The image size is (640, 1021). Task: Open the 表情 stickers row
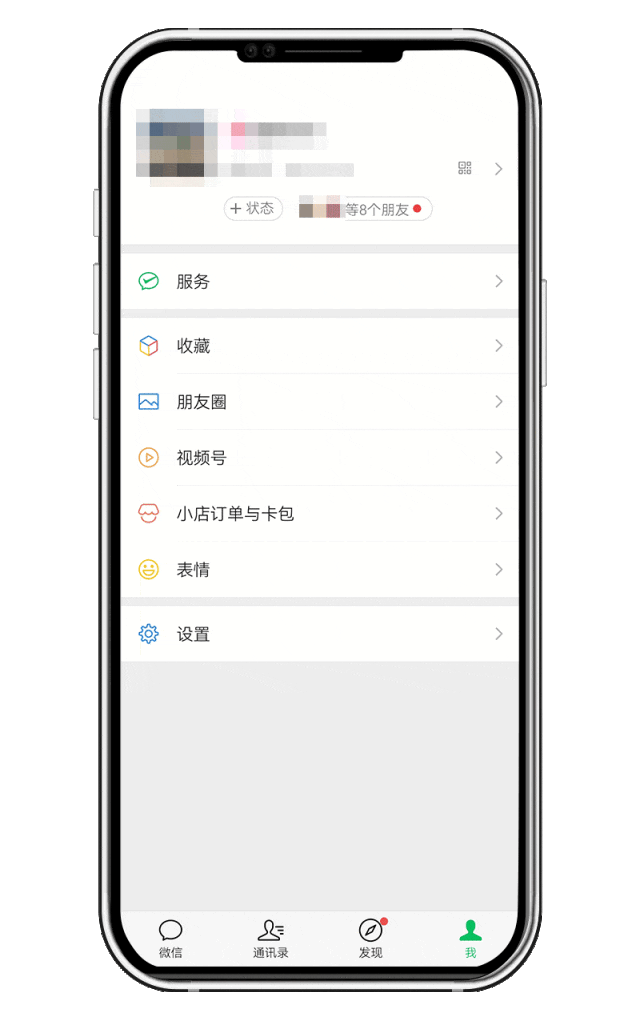(319, 570)
